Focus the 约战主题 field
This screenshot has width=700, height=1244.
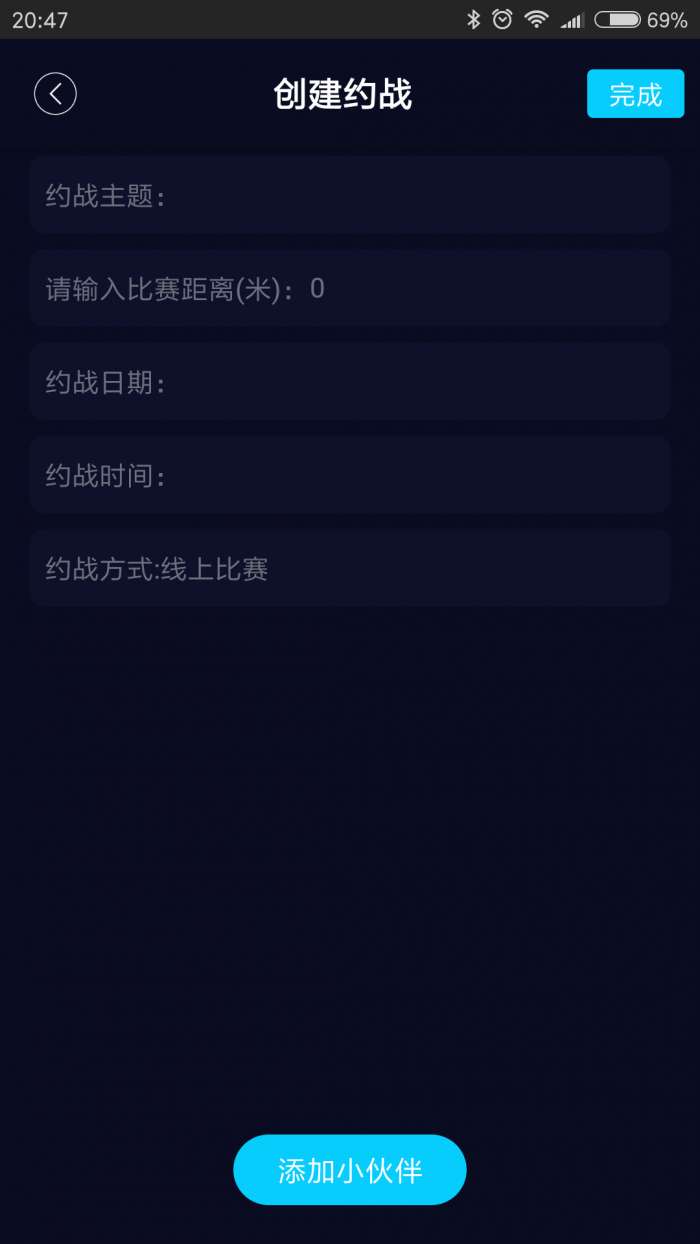[x=349, y=195]
